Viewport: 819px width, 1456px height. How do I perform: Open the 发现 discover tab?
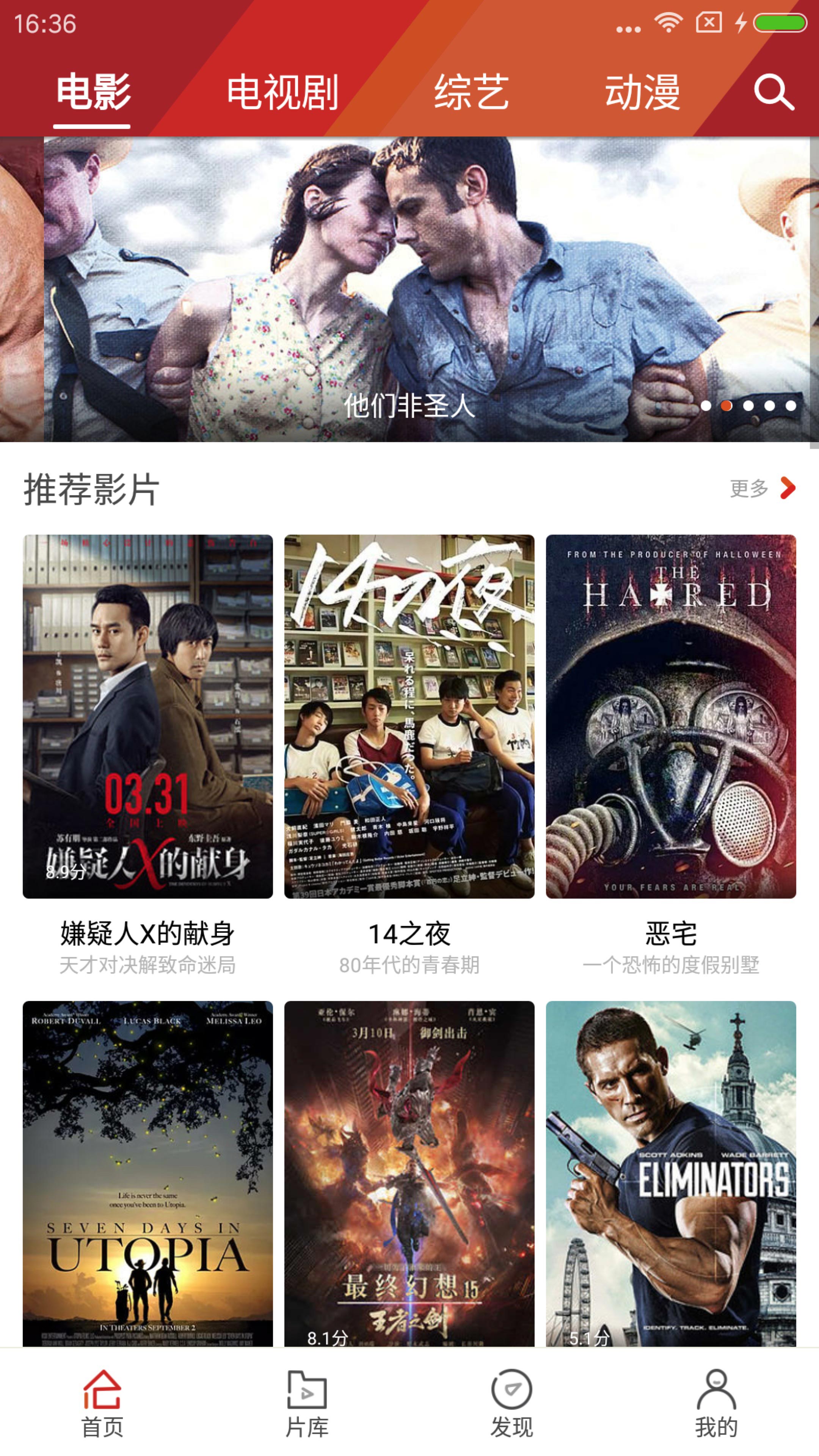[x=511, y=1403]
